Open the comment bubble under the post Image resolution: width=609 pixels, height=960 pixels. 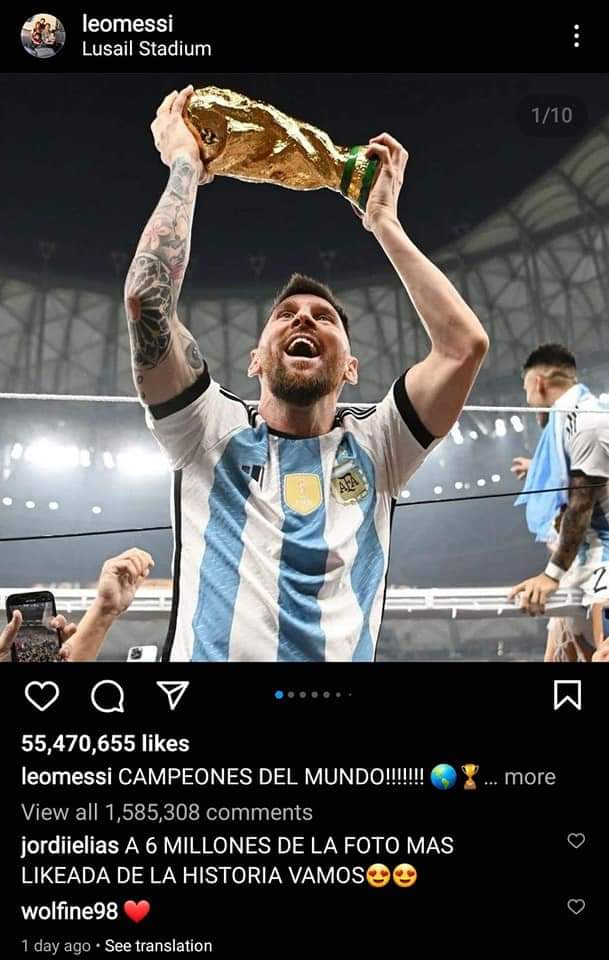point(107,696)
